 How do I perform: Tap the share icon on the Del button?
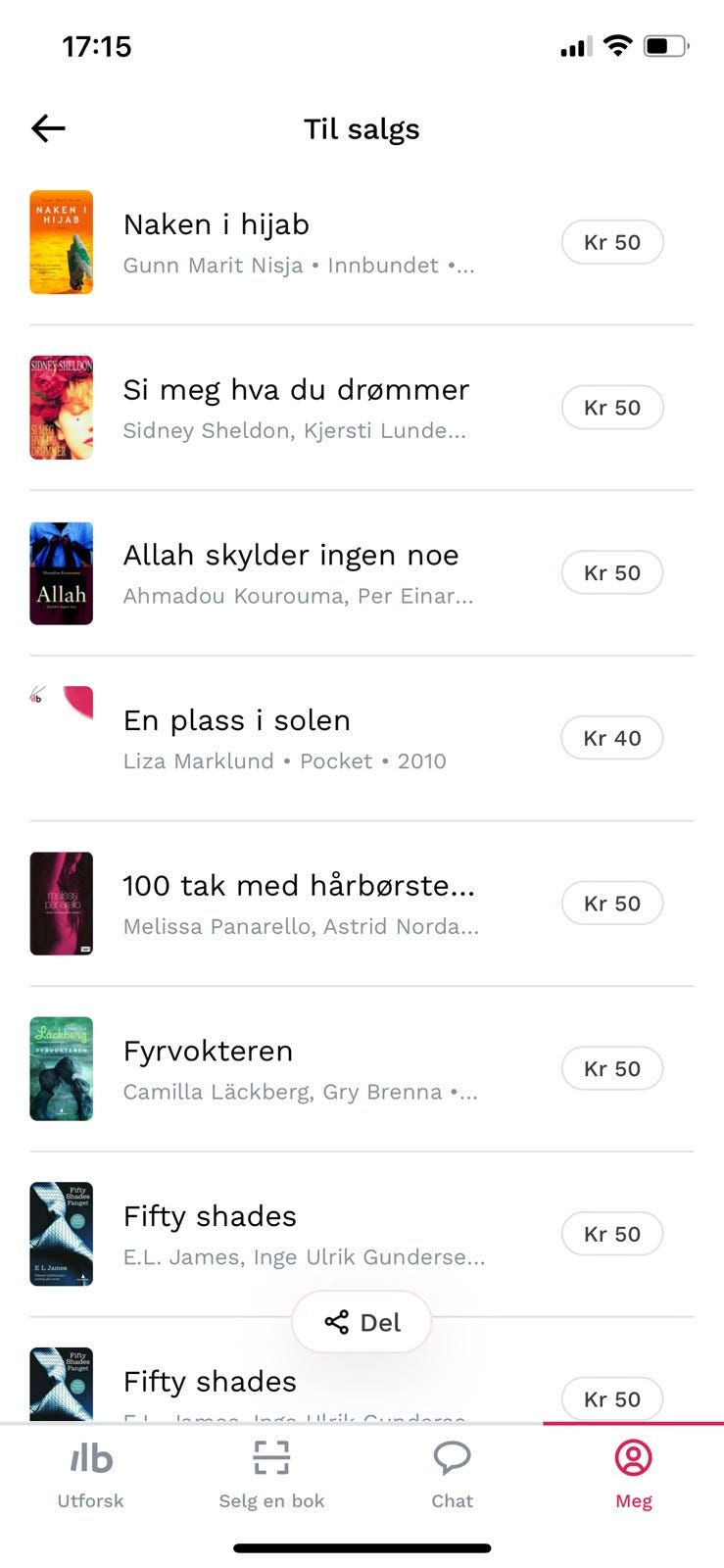(334, 1321)
